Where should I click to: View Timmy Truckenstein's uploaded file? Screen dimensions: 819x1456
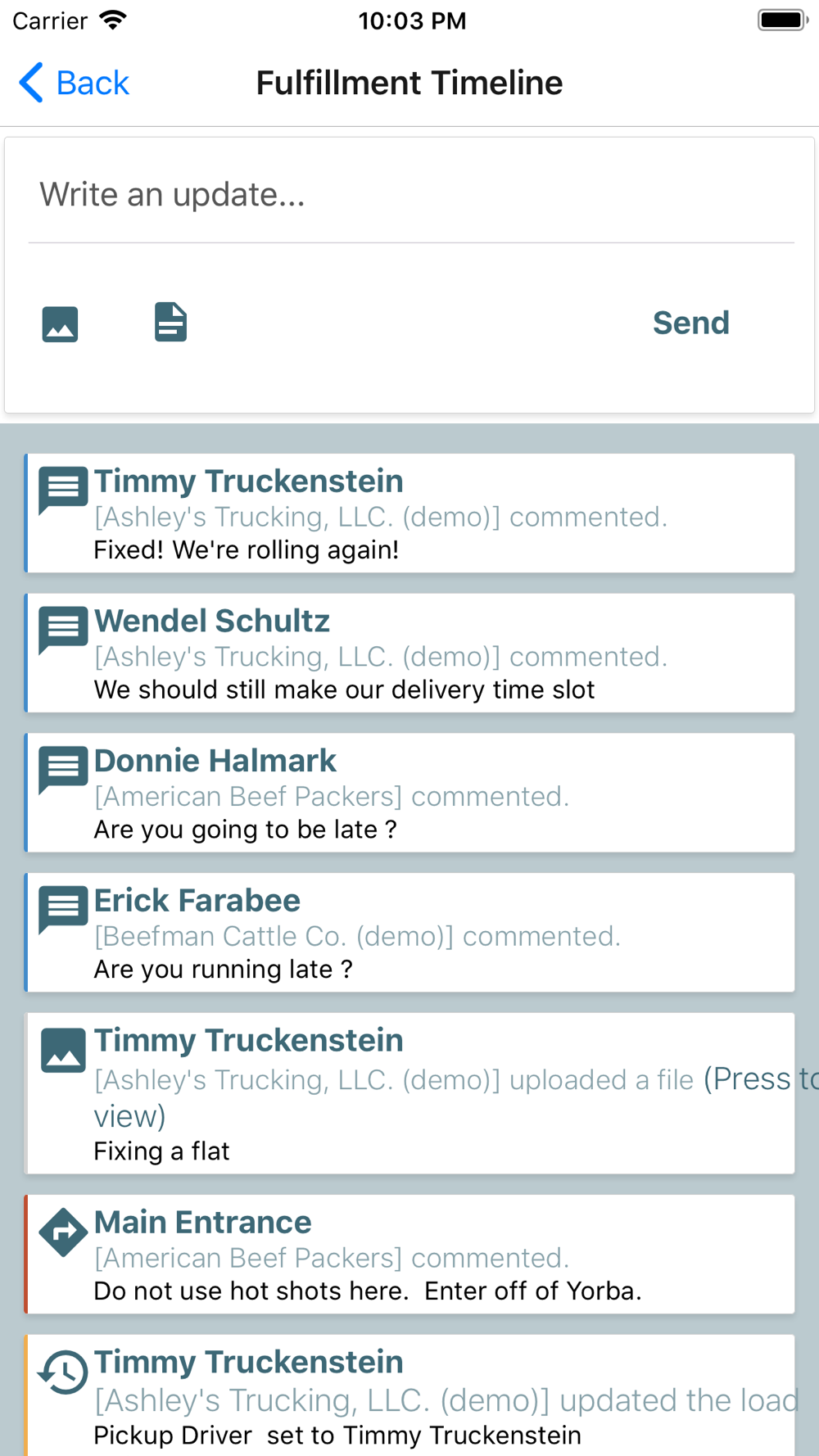coord(409,1093)
